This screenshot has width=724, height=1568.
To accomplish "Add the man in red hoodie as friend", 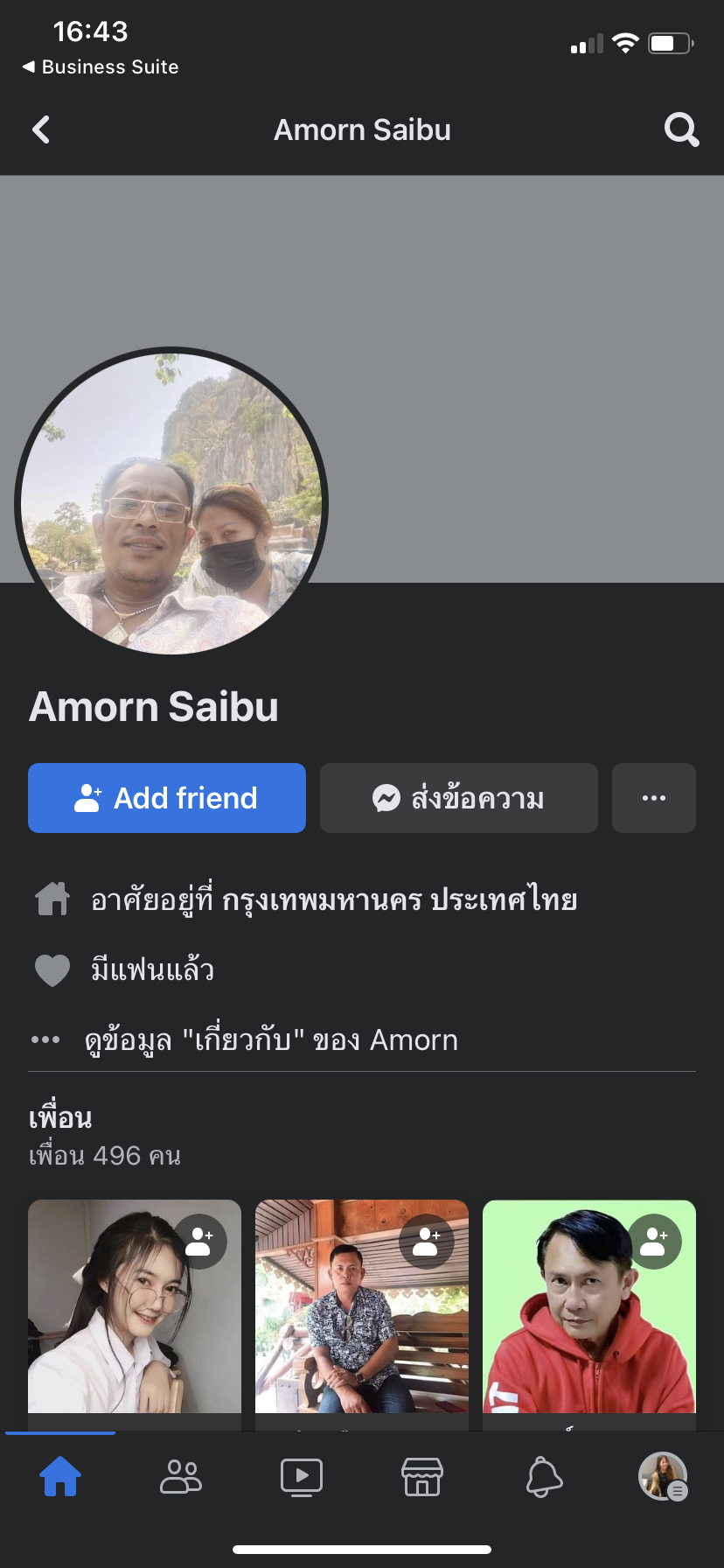I will pyautogui.click(x=654, y=1241).
